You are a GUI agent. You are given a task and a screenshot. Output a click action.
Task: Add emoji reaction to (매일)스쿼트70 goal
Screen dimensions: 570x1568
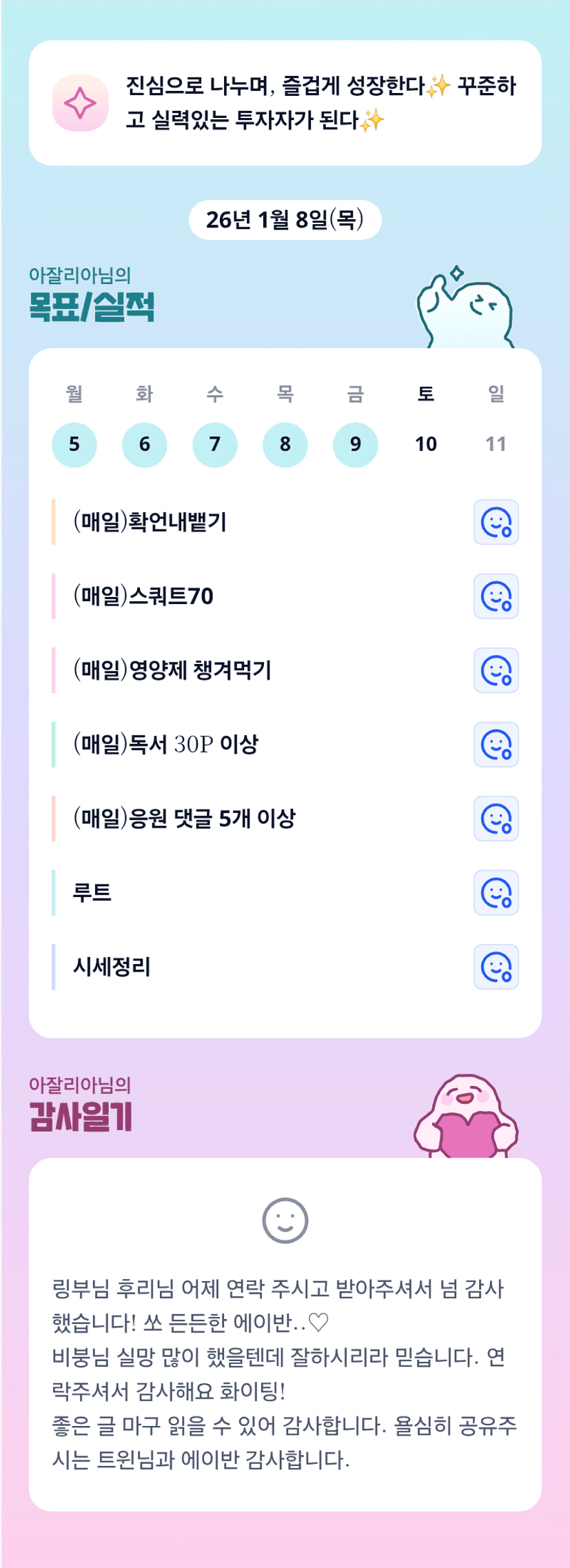point(496,596)
